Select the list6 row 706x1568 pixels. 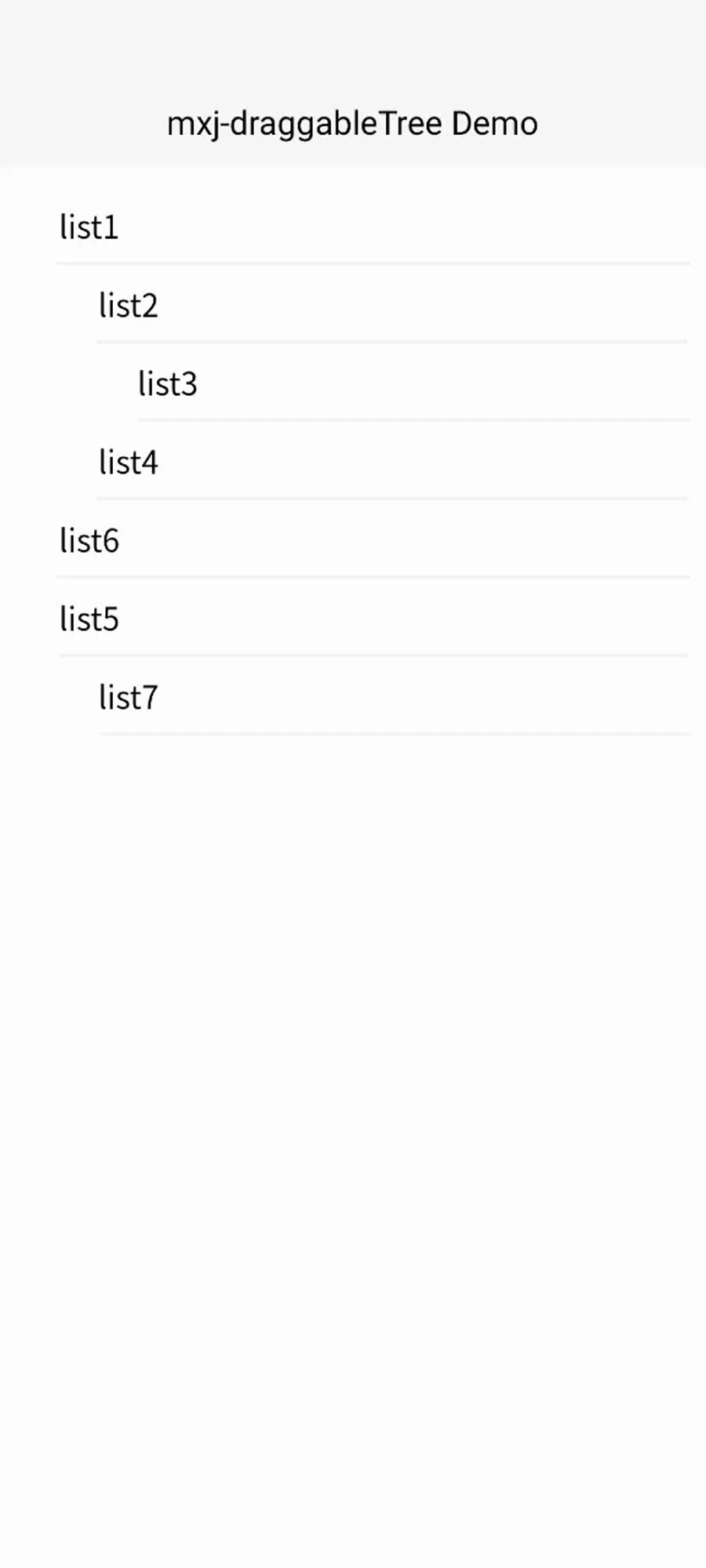[x=373, y=540]
